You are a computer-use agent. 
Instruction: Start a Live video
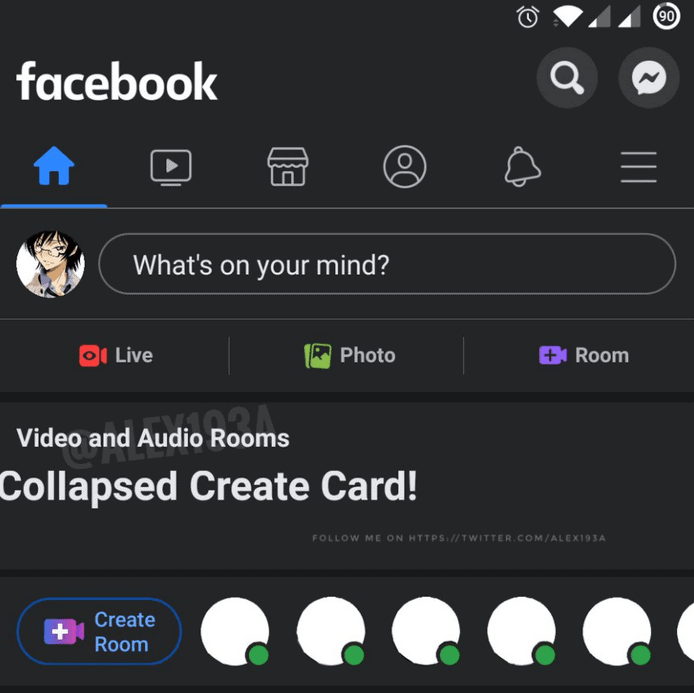(x=116, y=355)
